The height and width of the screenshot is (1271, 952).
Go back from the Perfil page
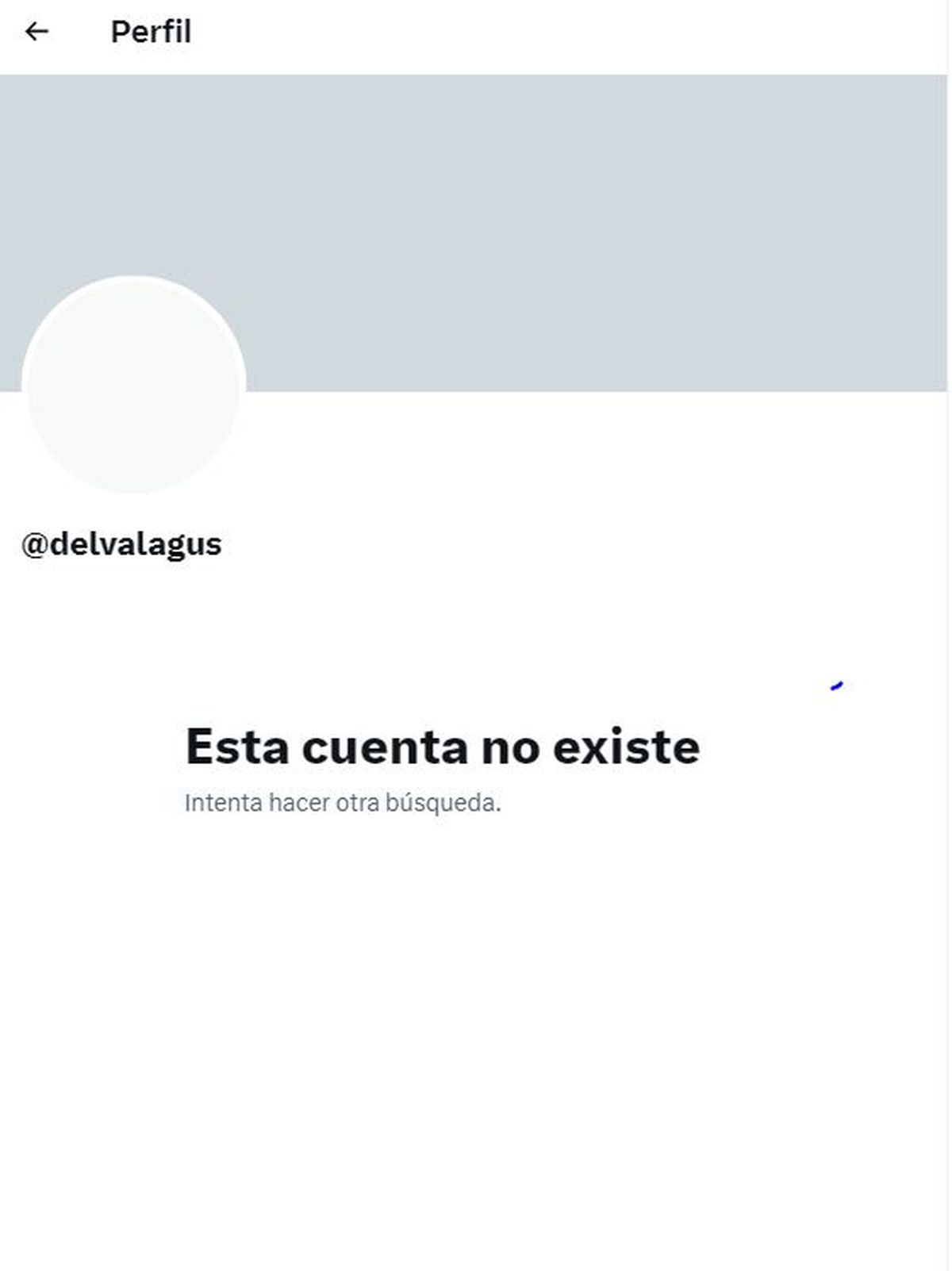tap(36, 32)
